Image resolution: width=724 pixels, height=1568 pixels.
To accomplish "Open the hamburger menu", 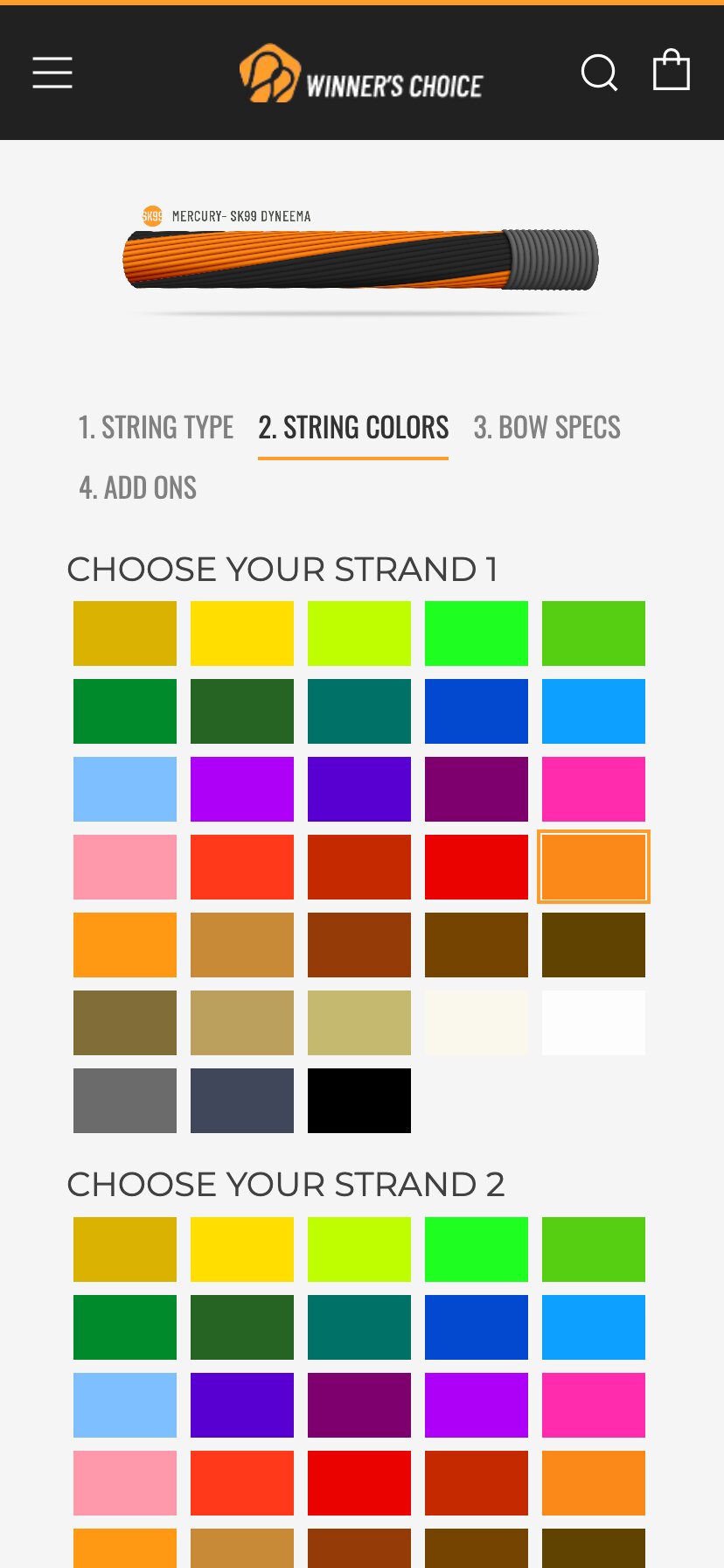I will pos(52,73).
